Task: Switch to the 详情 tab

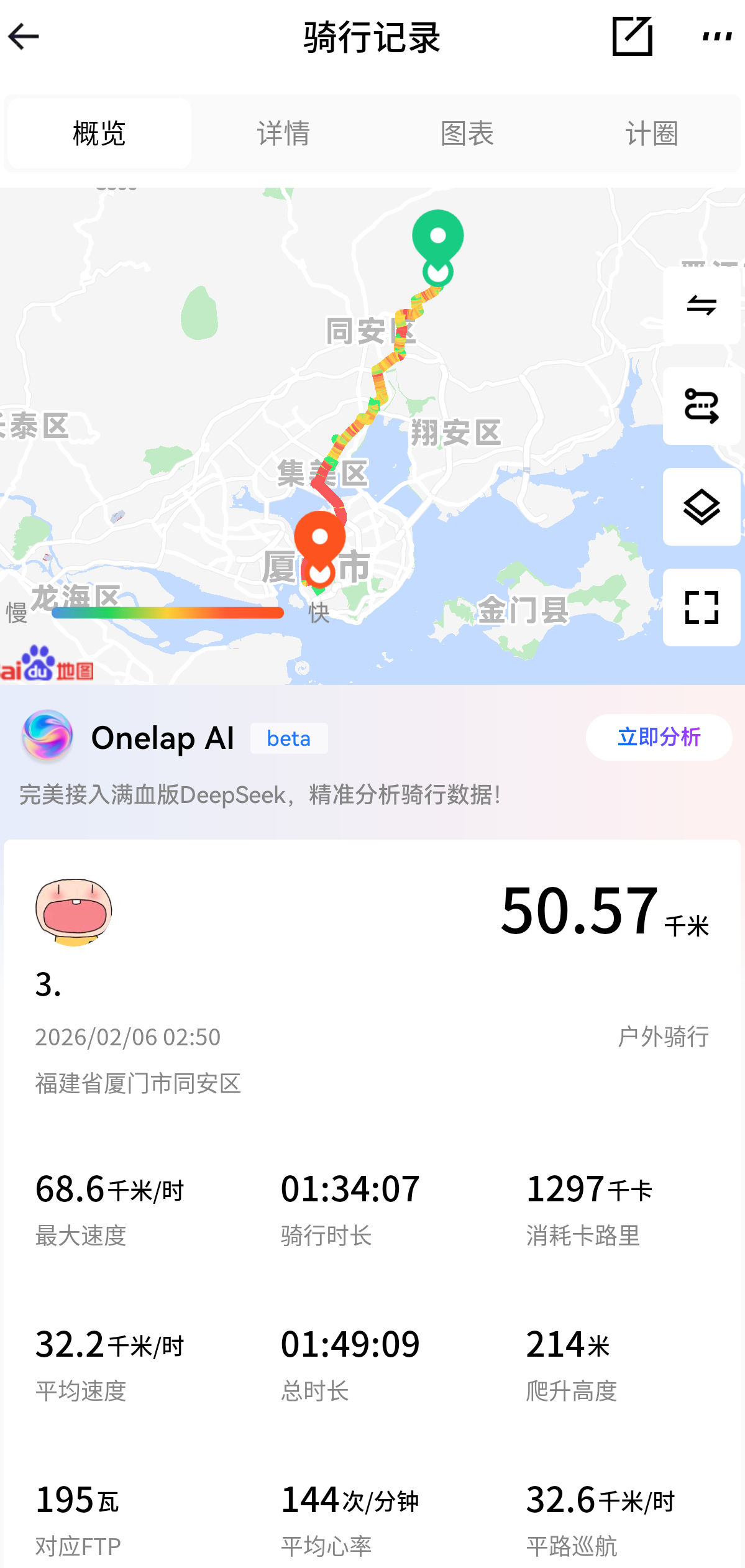Action: click(283, 134)
